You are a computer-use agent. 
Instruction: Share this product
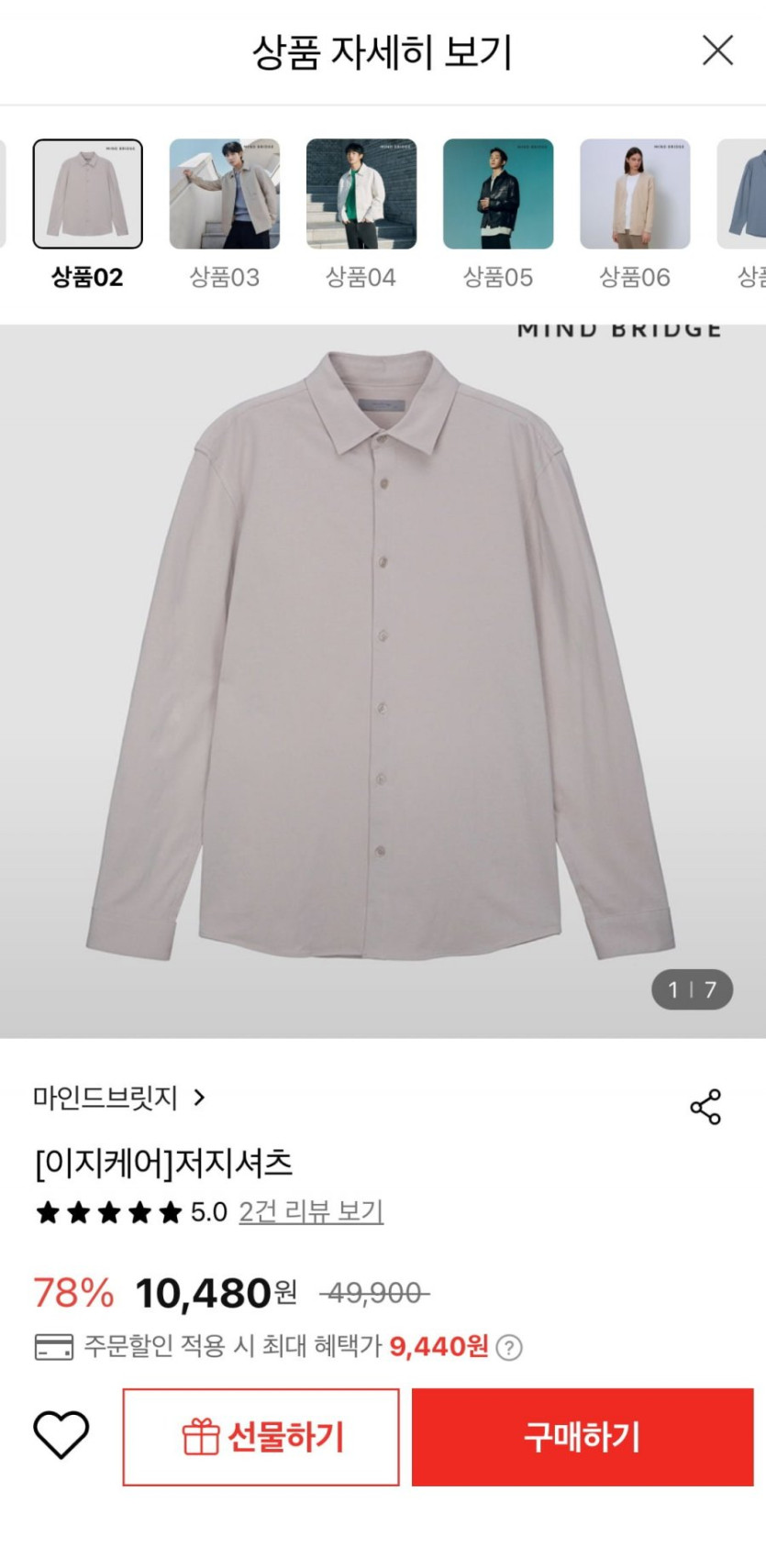(705, 1108)
